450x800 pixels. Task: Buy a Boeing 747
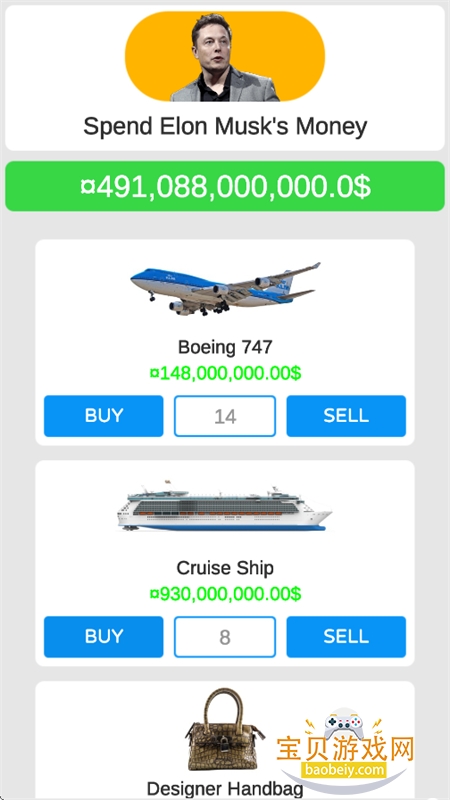tap(104, 416)
